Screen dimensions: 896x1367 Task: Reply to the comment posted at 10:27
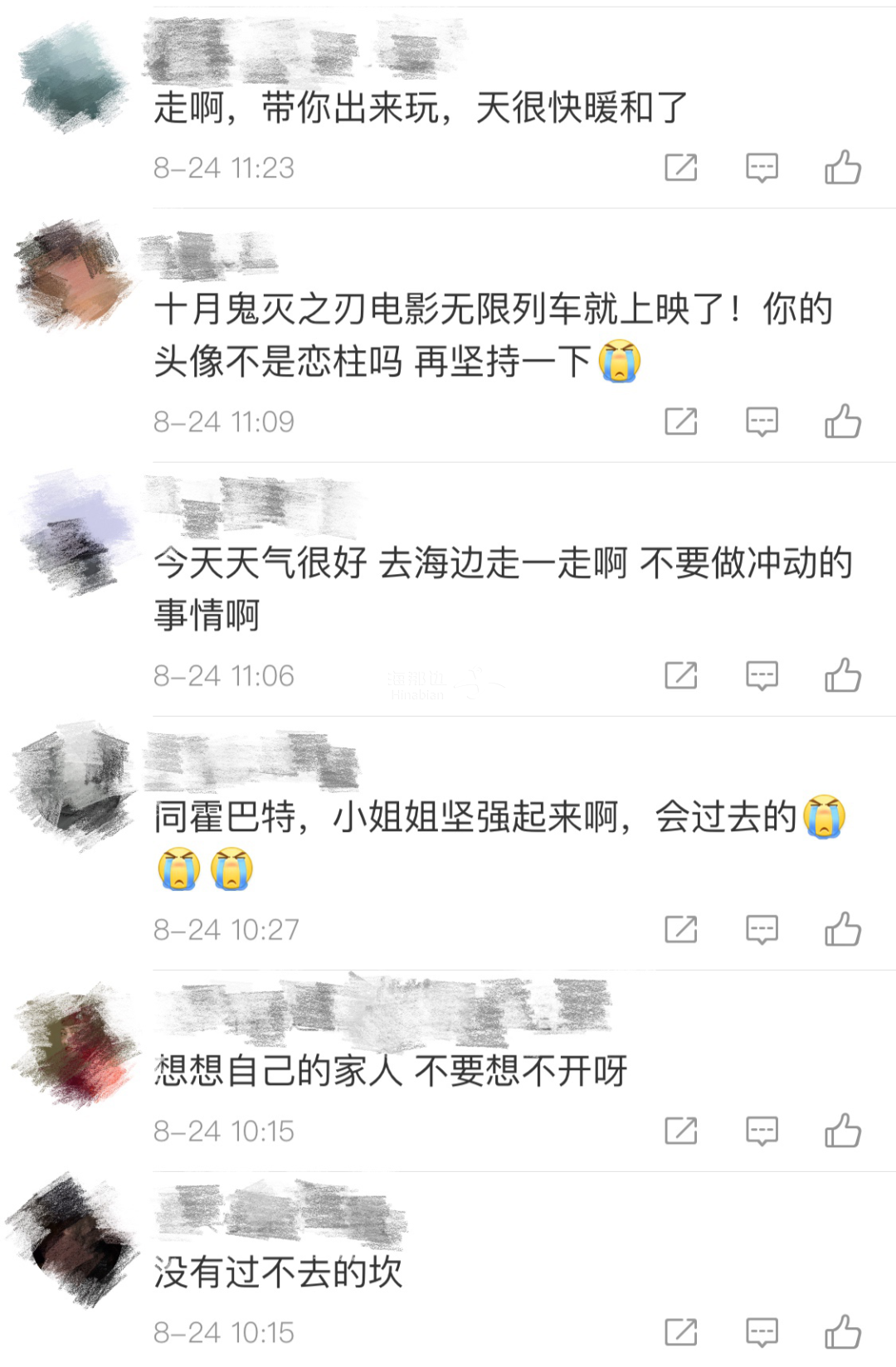coord(762,930)
